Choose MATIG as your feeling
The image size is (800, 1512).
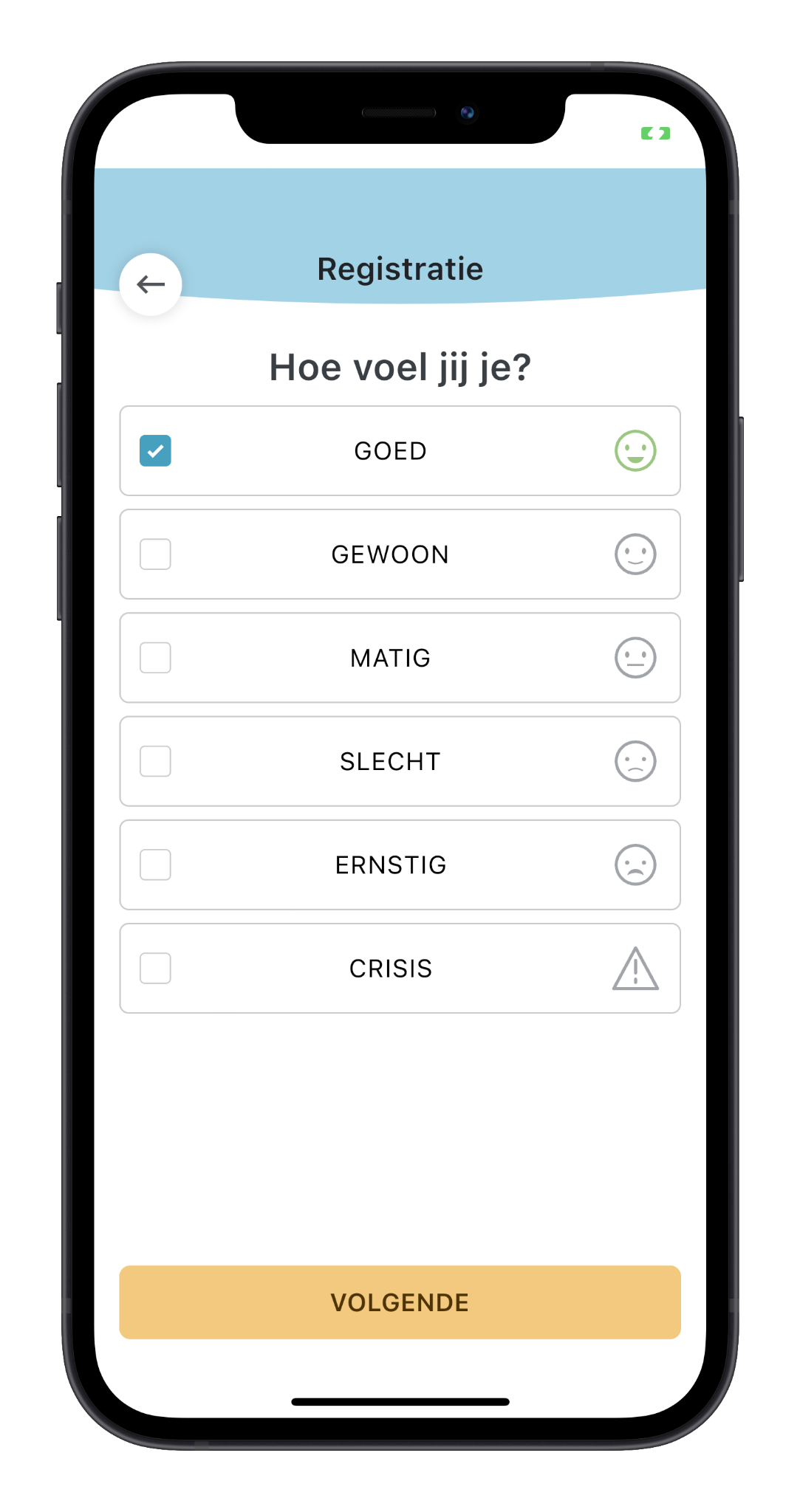[155, 658]
